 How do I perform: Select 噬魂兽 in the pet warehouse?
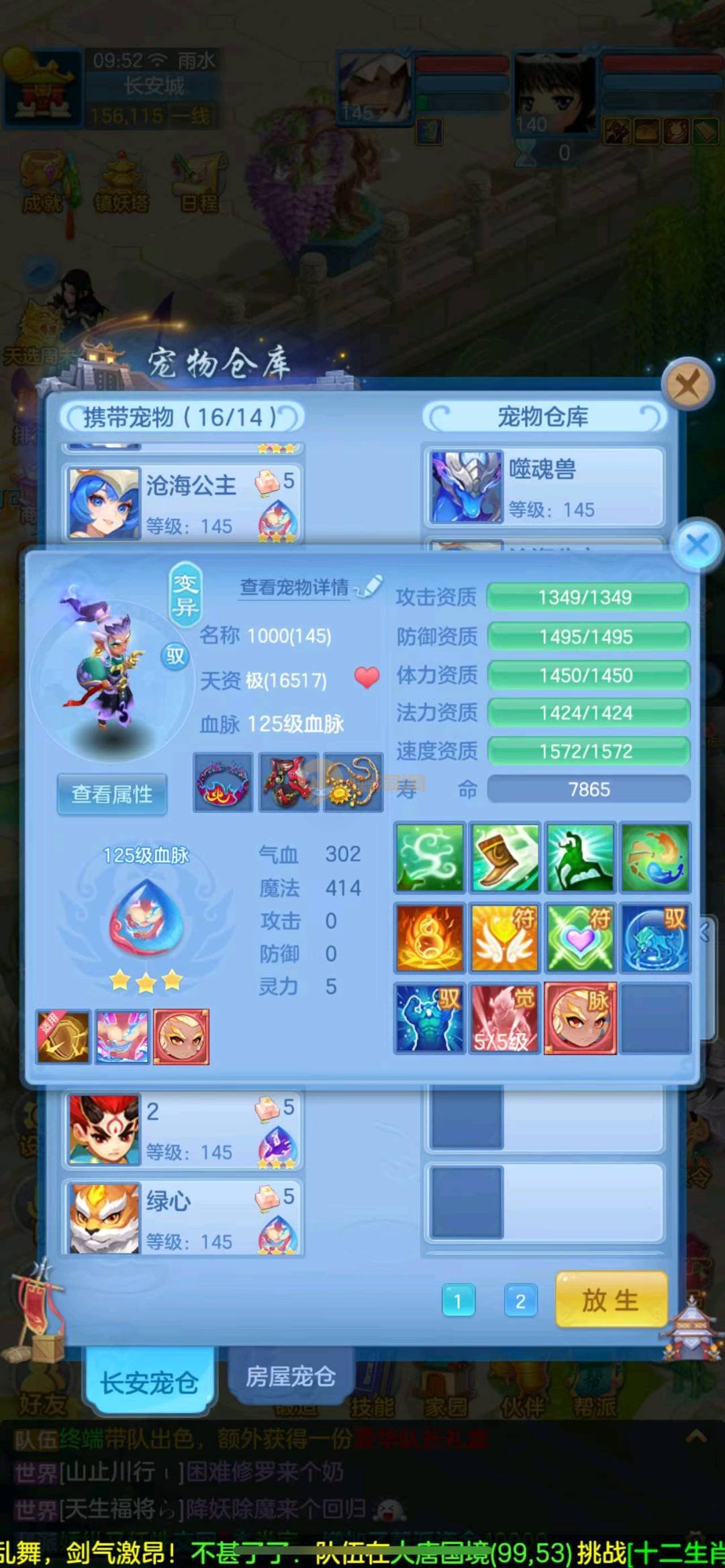[x=544, y=487]
